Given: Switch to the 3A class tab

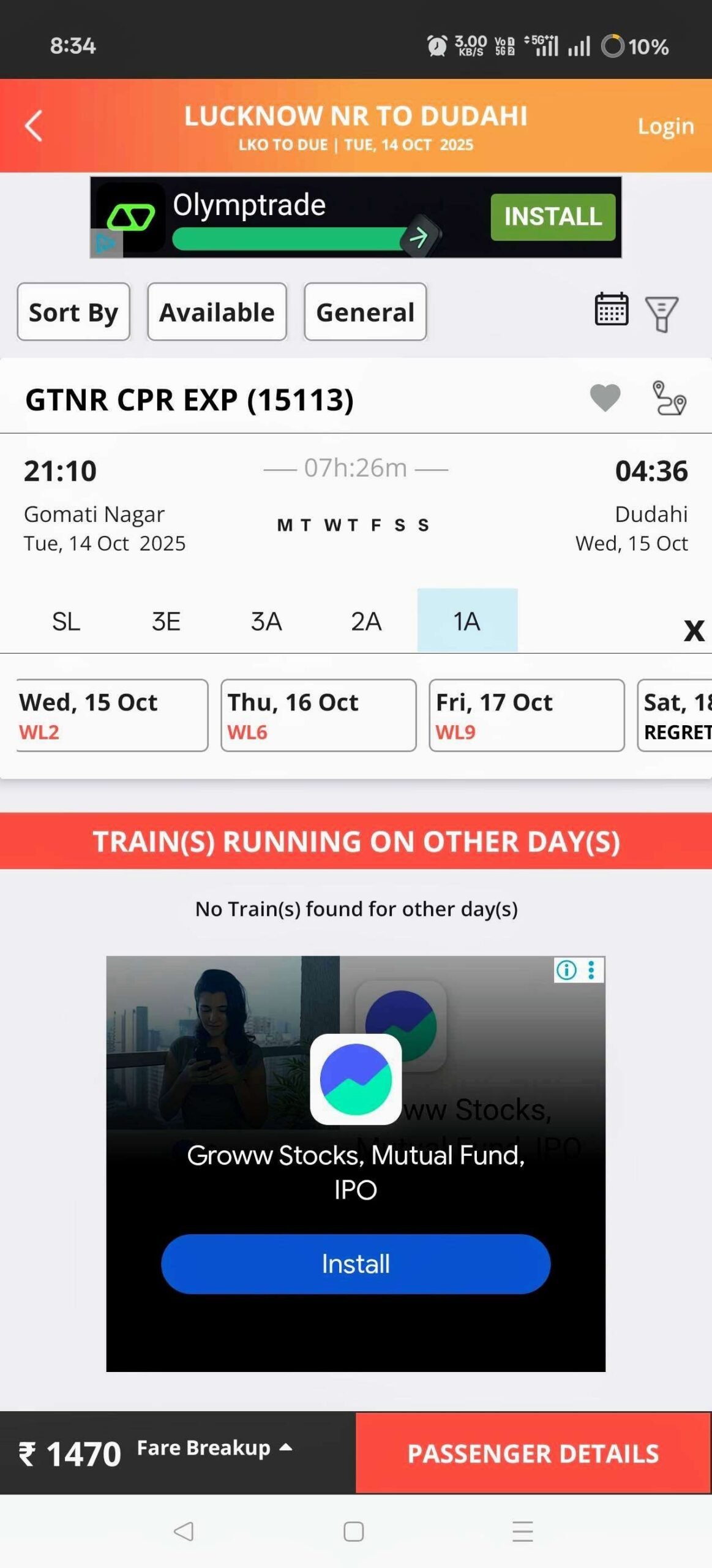Looking at the screenshot, I should [x=266, y=621].
